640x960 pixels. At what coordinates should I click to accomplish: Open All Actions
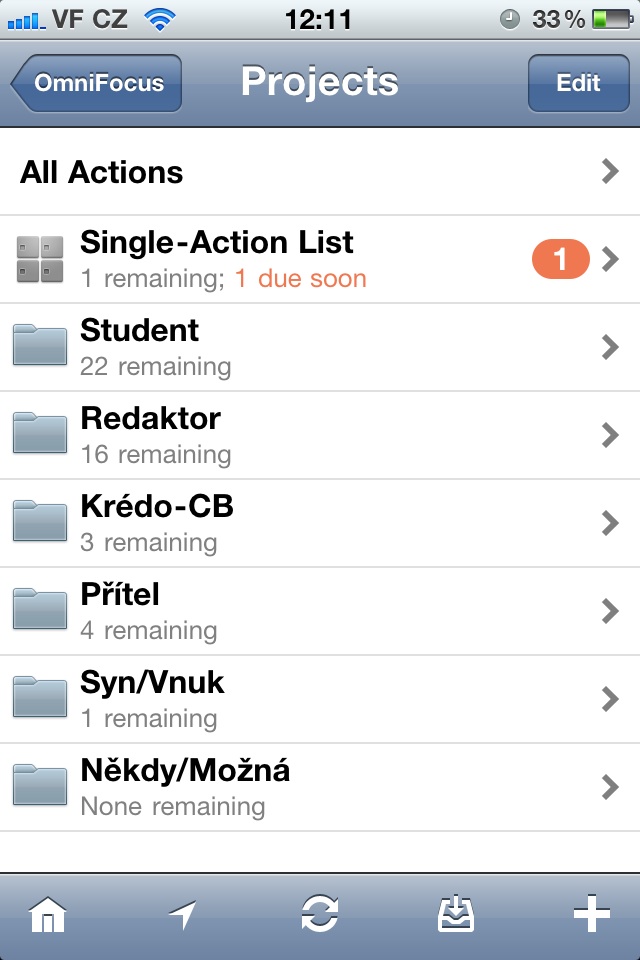point(320,172)
